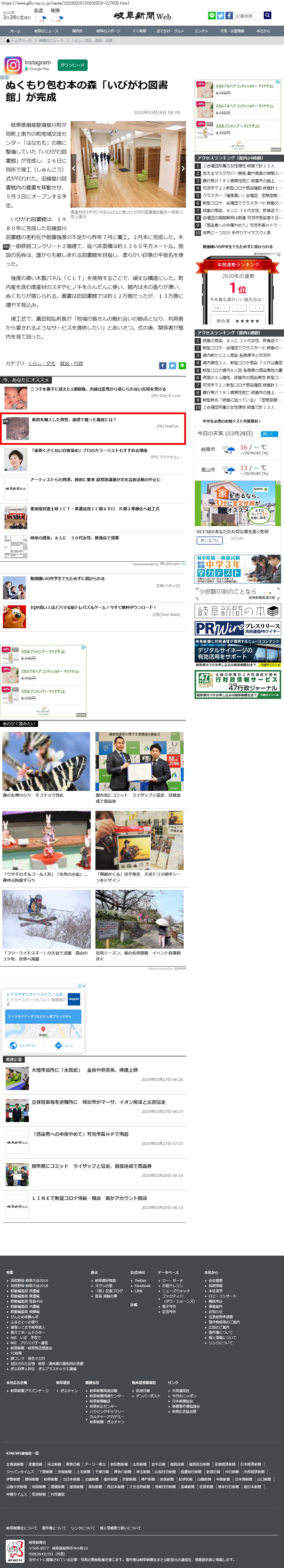Screen dimensions: 284x1568
Task: Show the previous article photo
Action: click(74, 169)
